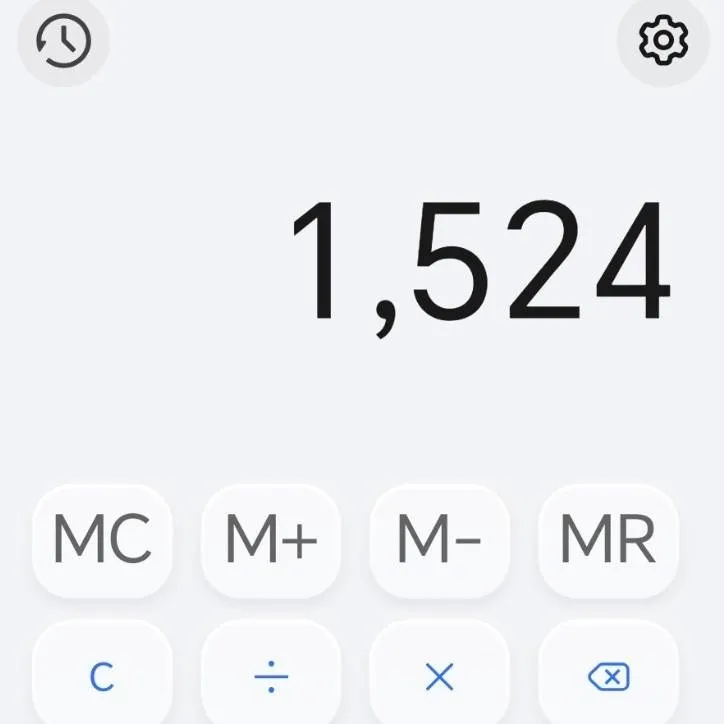Open calculation history
724x724 pixels.
[x=64, y=42]
